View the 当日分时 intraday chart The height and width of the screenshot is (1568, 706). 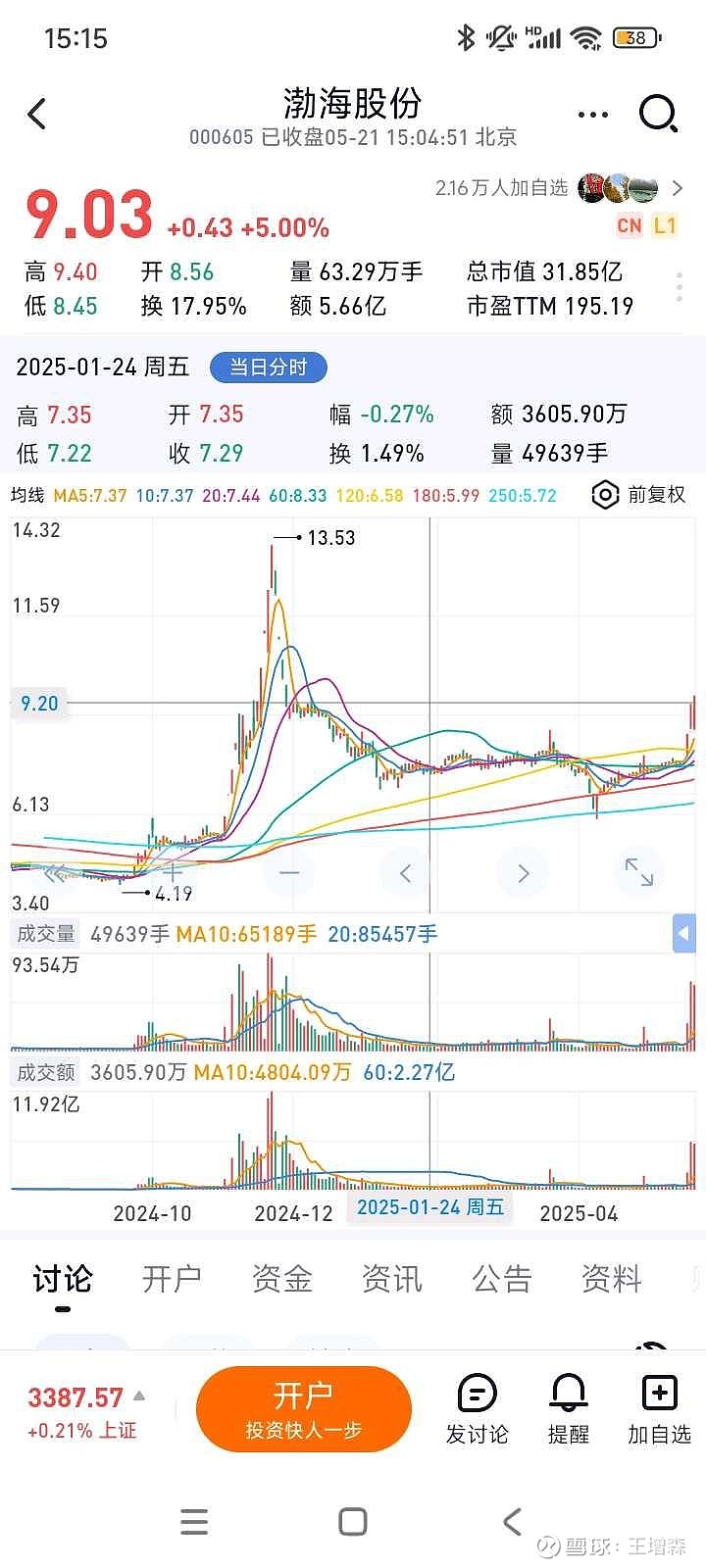tap(268, 367)
